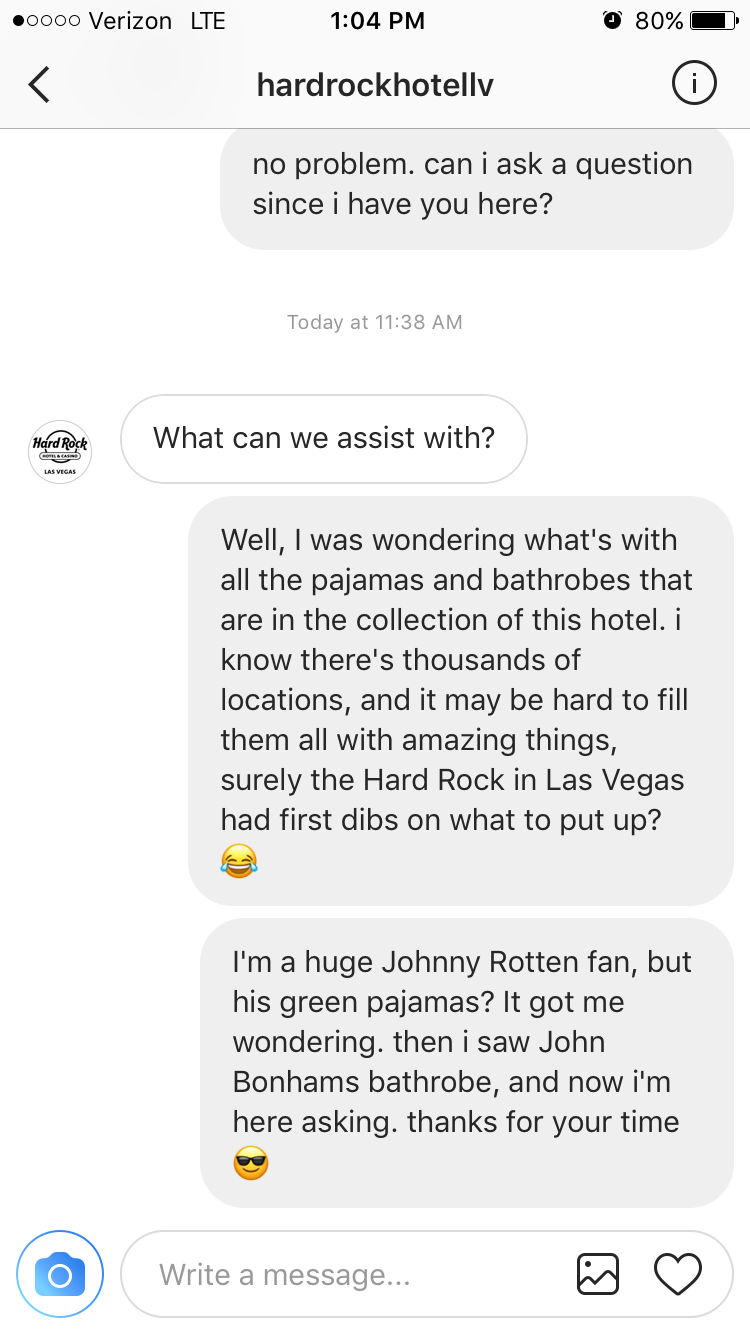Image resolution: width=750 pixels, height=1334 pixels.
Task: Tap the Hard Rock Las Vegas avatar
Action: click(x=60, y=452)
